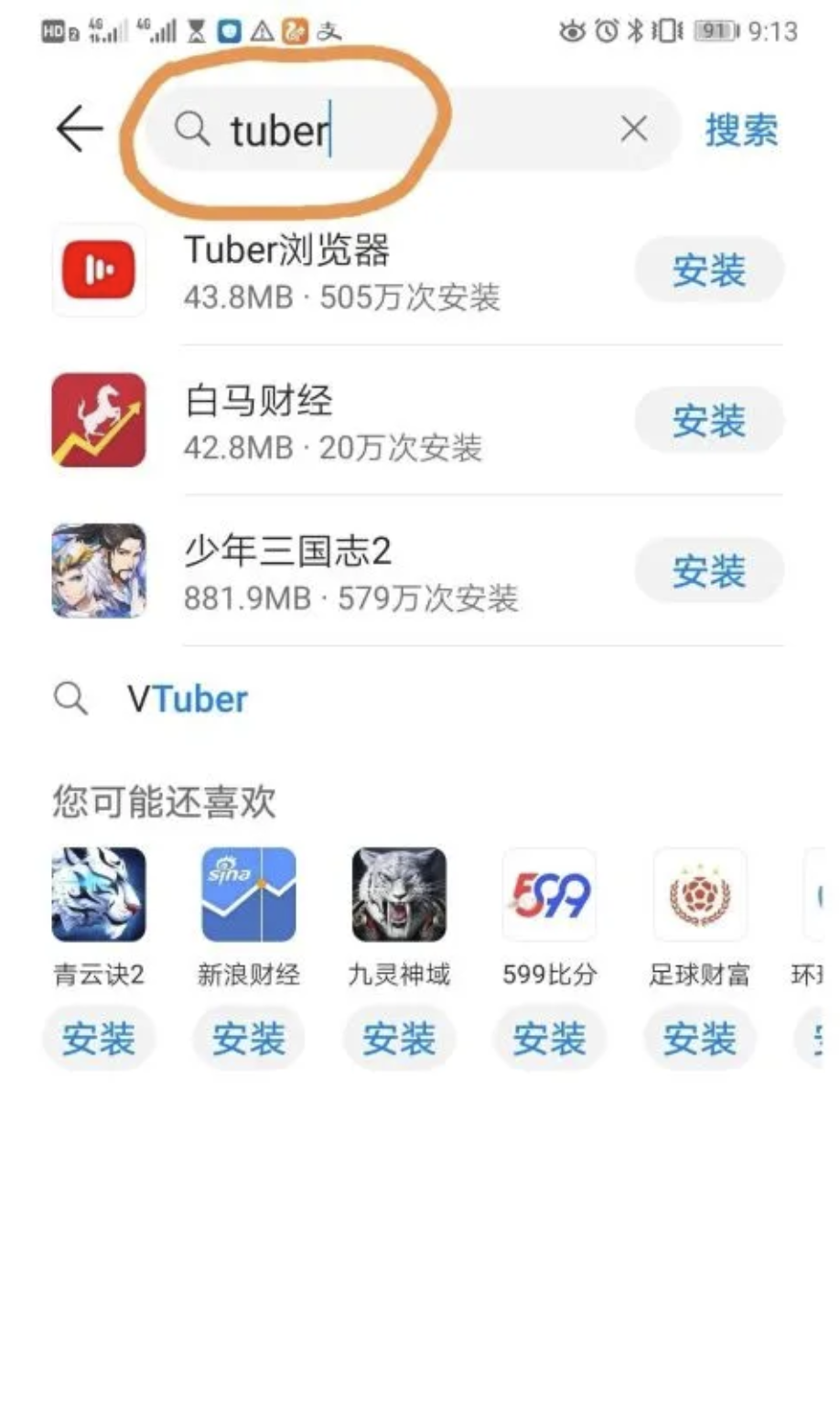840x1423 pixels.
Task: Open the 足球财富 recommended app
Action: [700, 895]
